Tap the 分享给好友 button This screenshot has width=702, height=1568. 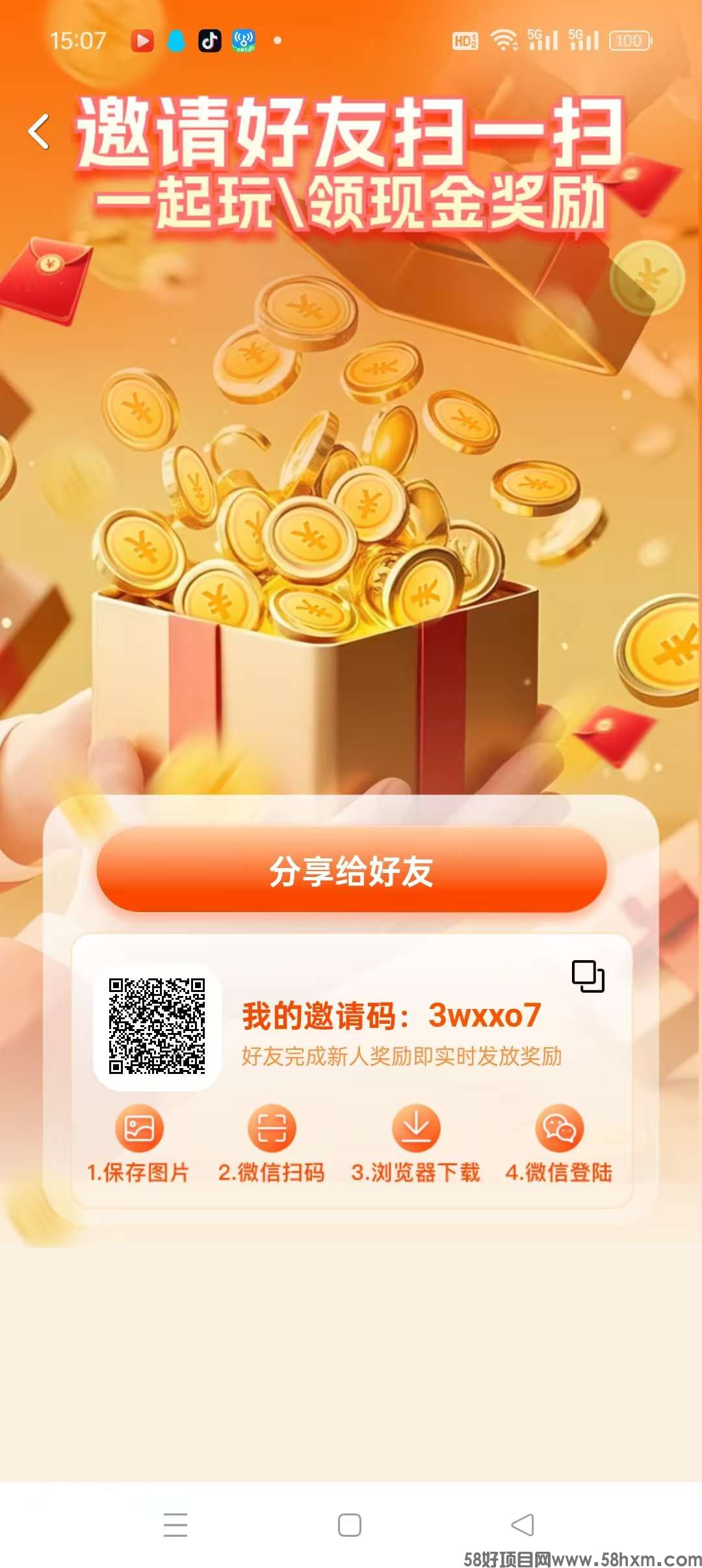(x=351, y=870)
